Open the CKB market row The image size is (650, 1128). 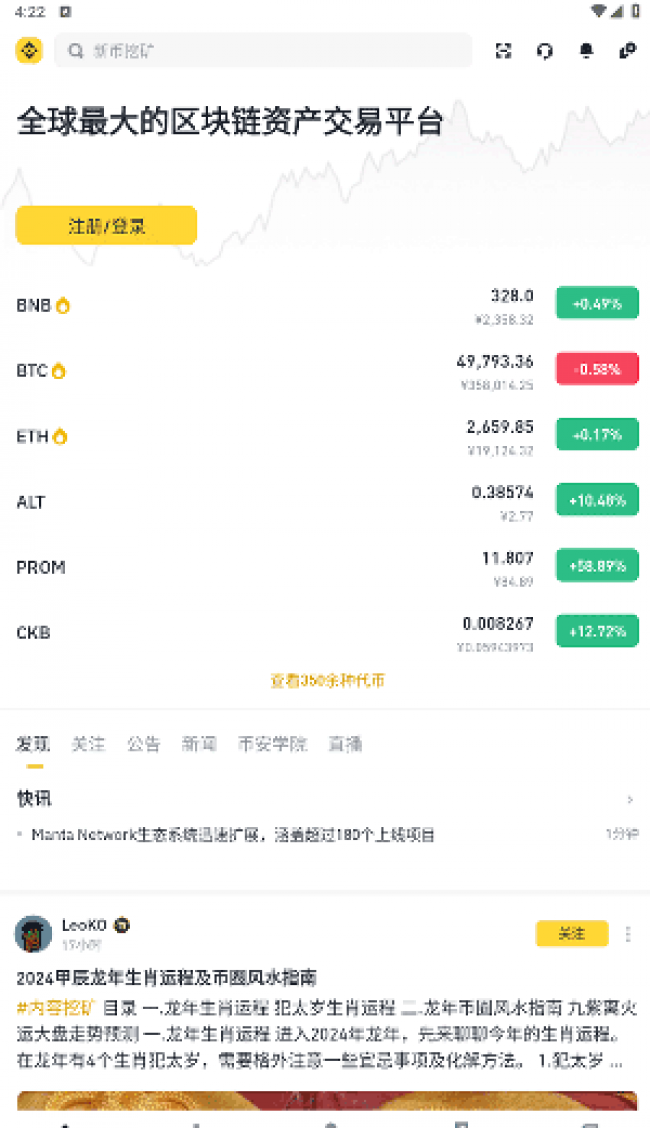click(325, 632)
